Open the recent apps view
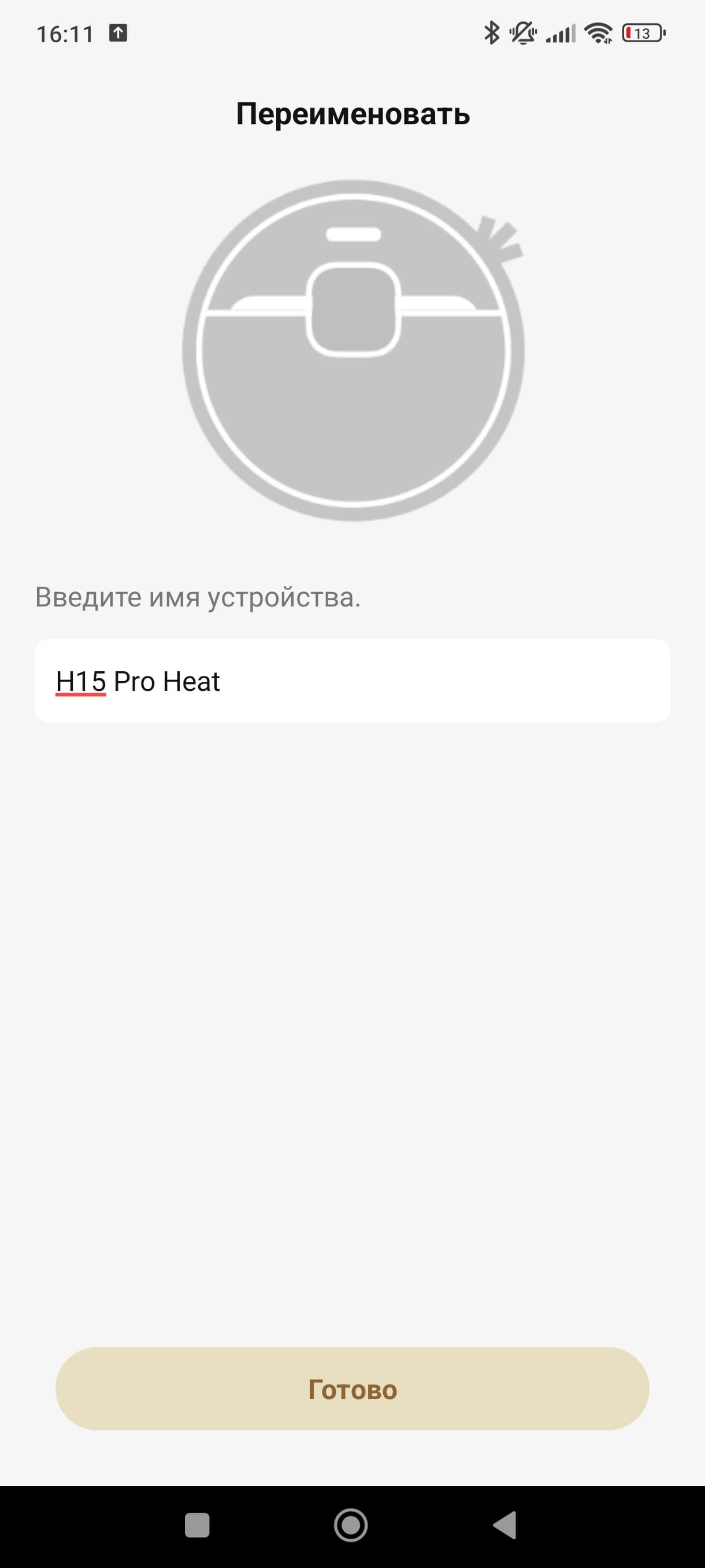 pyautogui.click(x=197, y=1525)
